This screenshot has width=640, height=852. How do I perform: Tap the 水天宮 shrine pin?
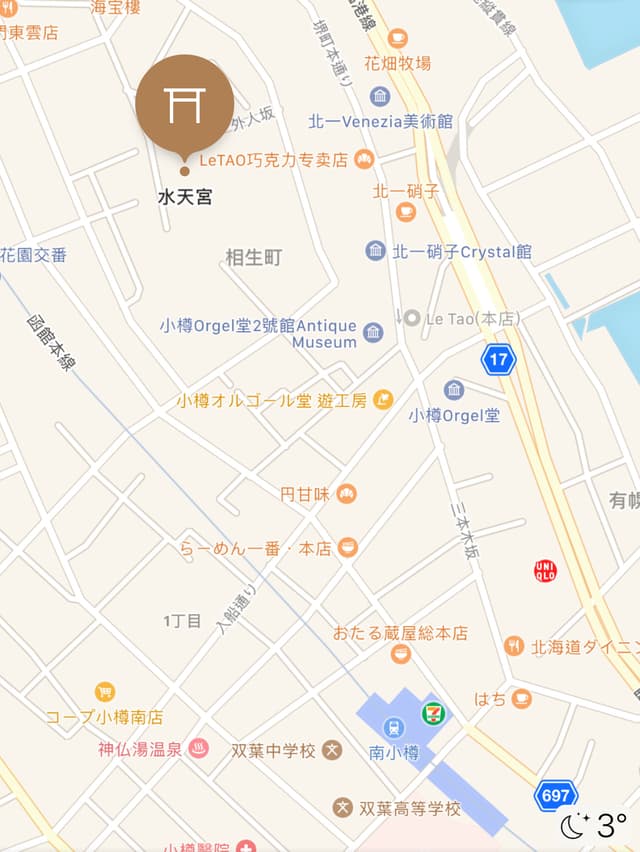(185, 105)
